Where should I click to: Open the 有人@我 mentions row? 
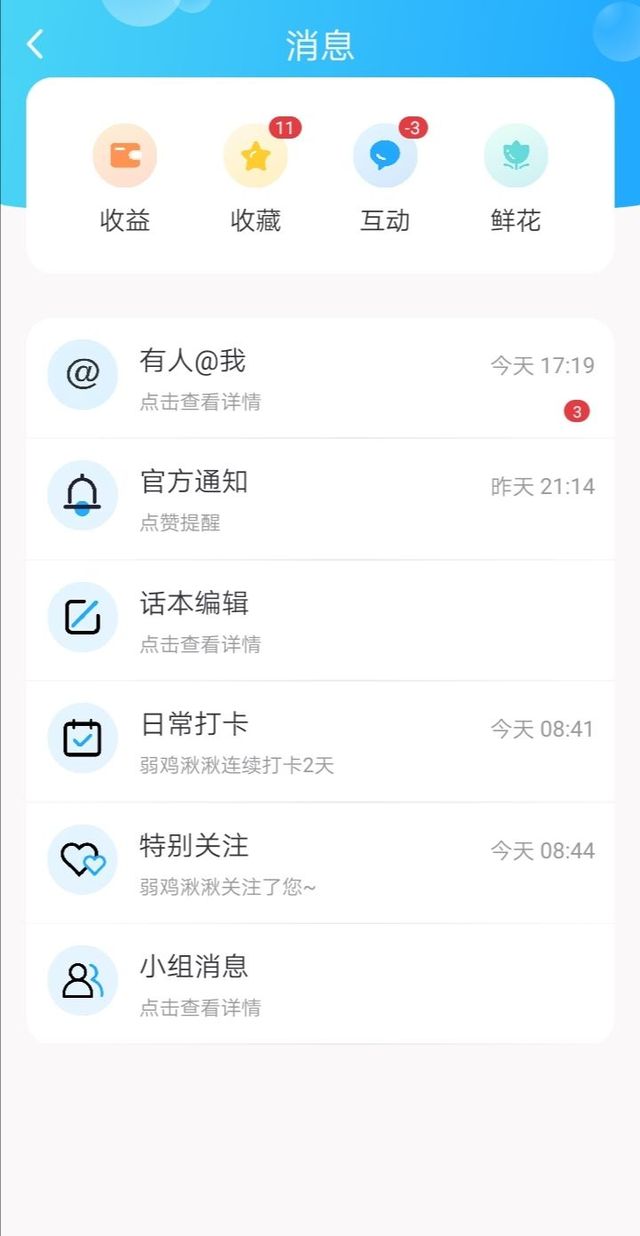320,378
